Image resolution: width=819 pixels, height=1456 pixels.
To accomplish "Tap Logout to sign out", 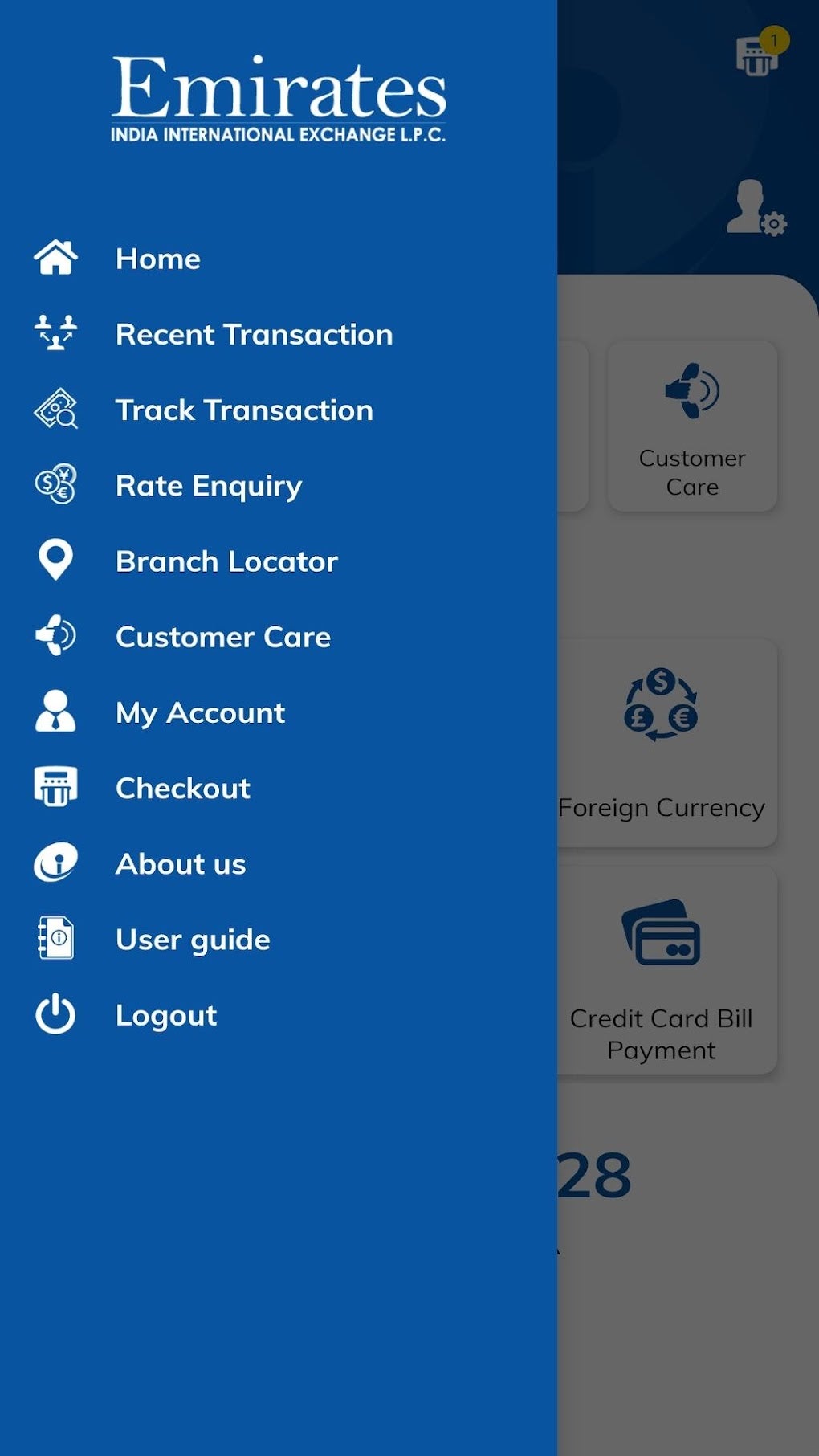I will coord(166,1015).
